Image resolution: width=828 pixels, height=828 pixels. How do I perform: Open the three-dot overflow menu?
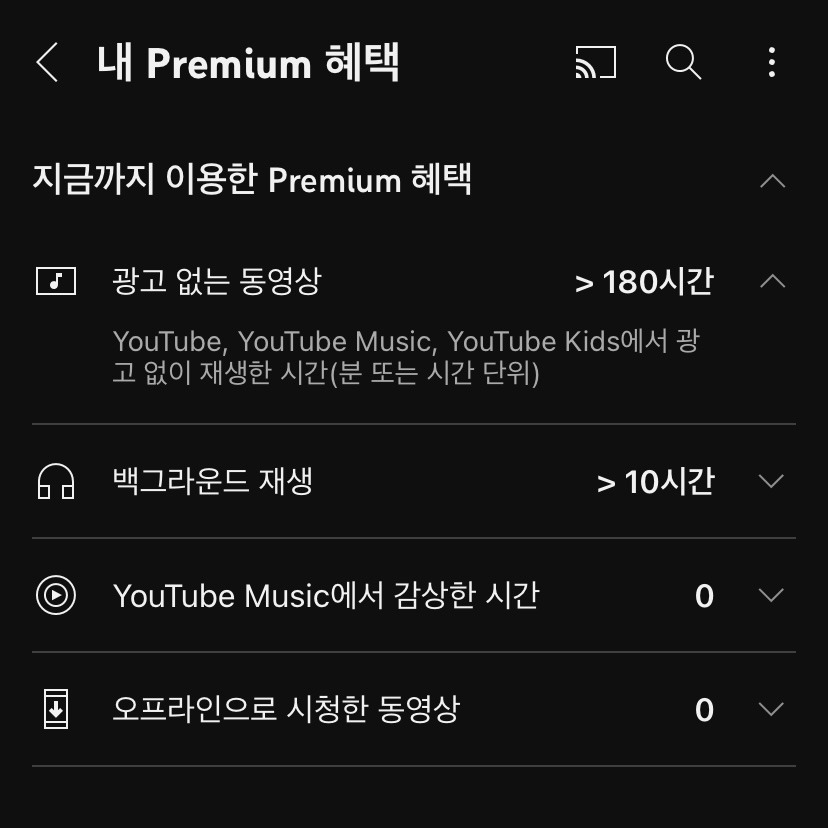pos(771,62)
